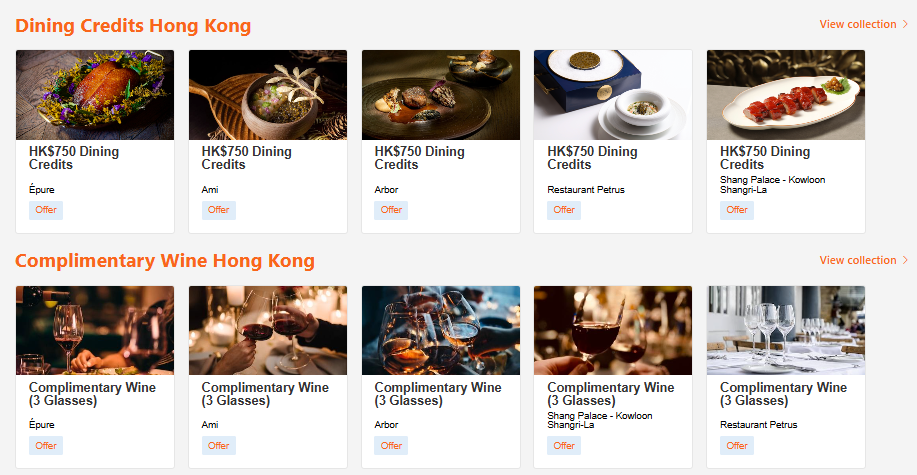This screenshot has width=917, height=475.
Task: Open Shang Palace Complimentary Wine card
Action: [x=613, y=376]
